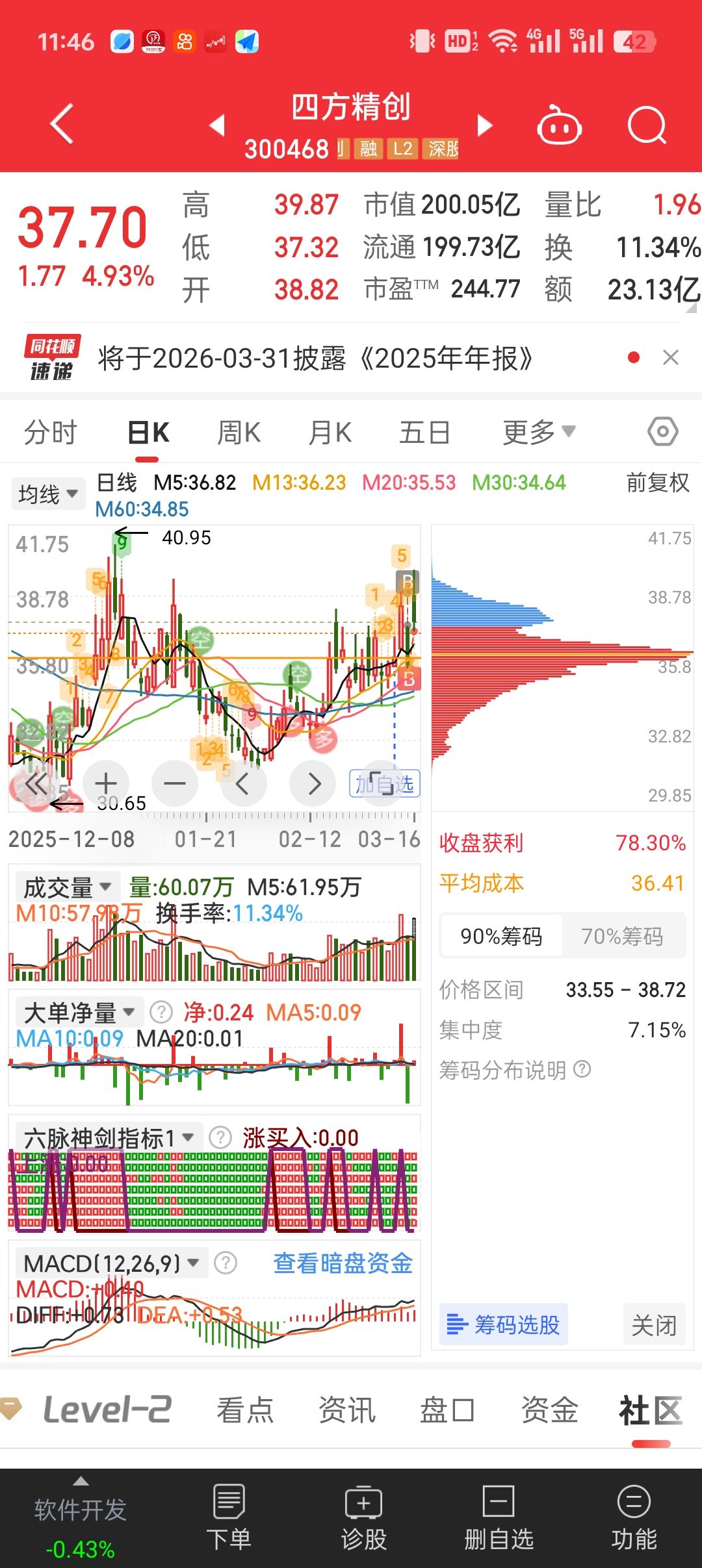The height and width of the screenshot is (1568, 702).
Task: Open the robot assistant icon
Action: tap(559, 125)
